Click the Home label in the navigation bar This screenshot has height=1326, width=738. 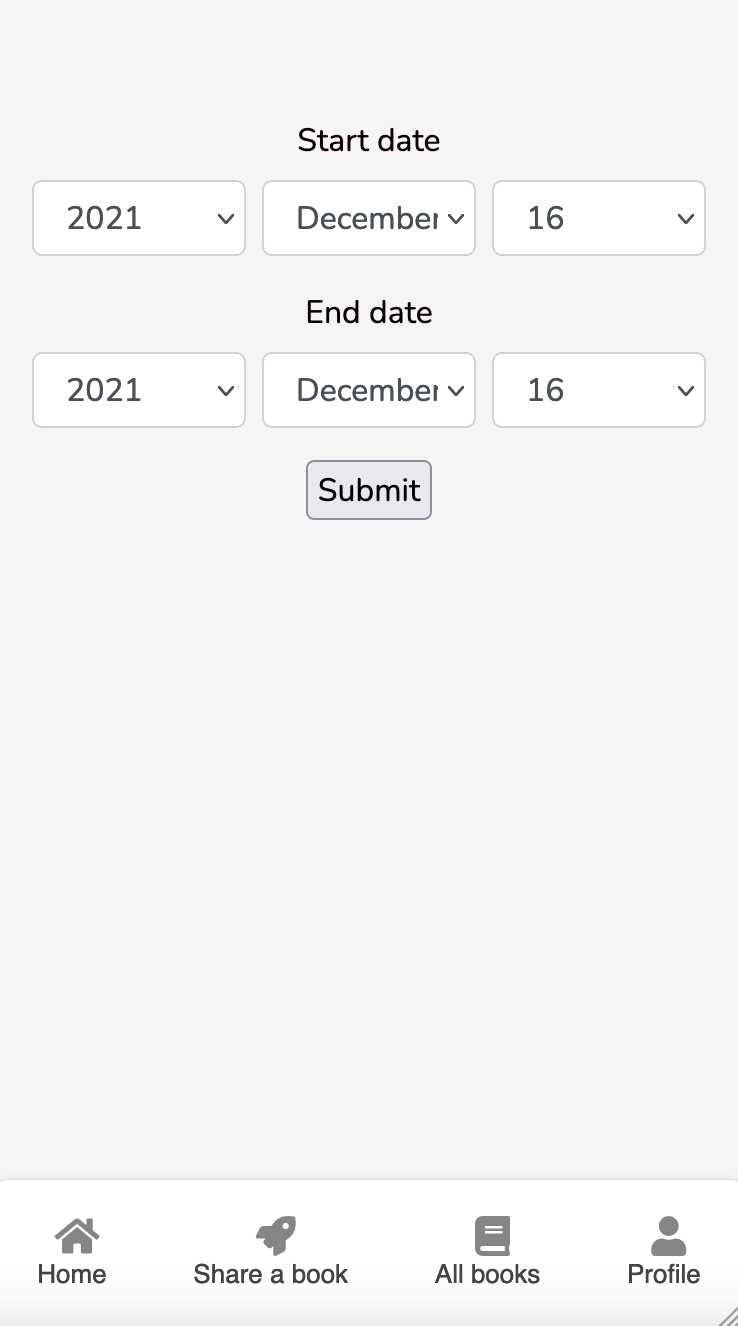click(x=71, y=1274)
